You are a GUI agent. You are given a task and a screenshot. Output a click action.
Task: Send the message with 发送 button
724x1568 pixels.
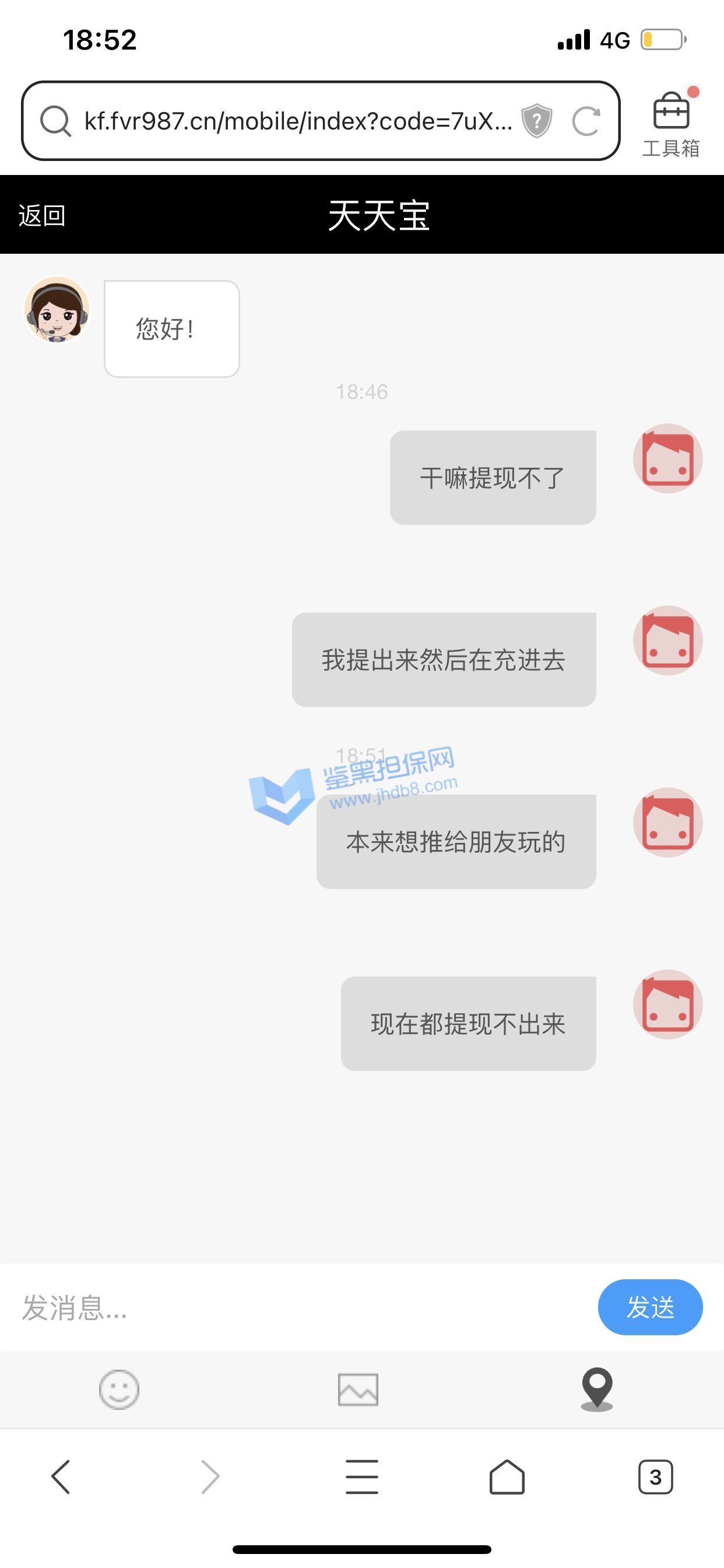click(650, 1307)
